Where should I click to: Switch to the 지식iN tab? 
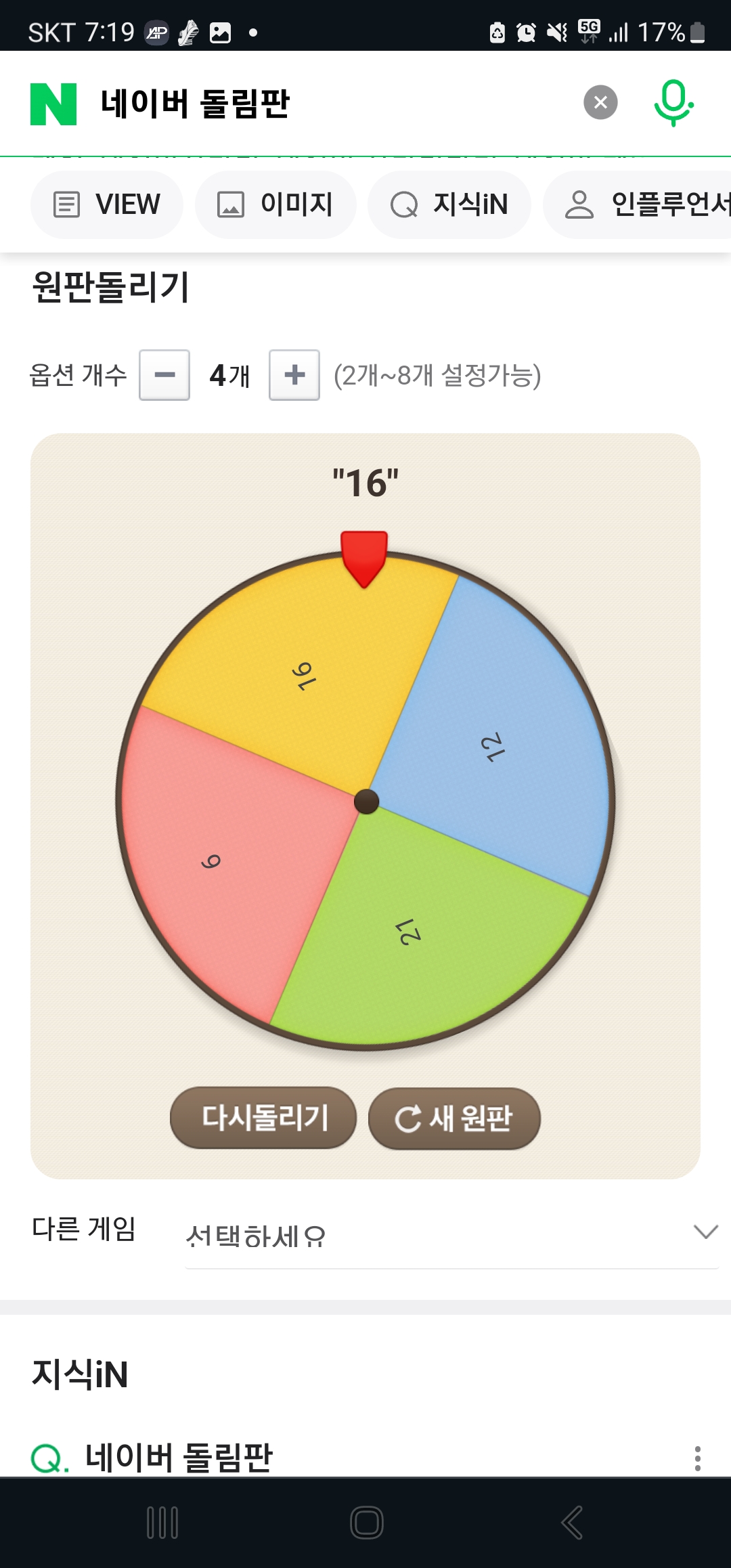pyautogui.click(x=449, y=204)
